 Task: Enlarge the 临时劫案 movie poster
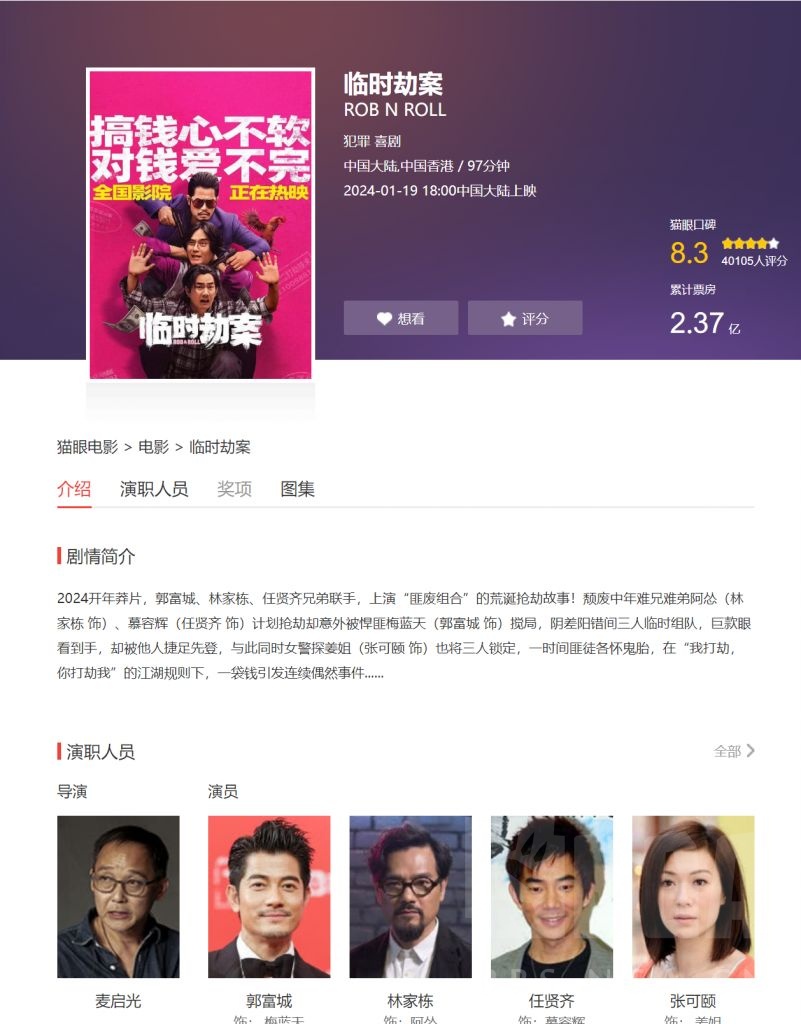pyautogui.click(x=201, y=224)
